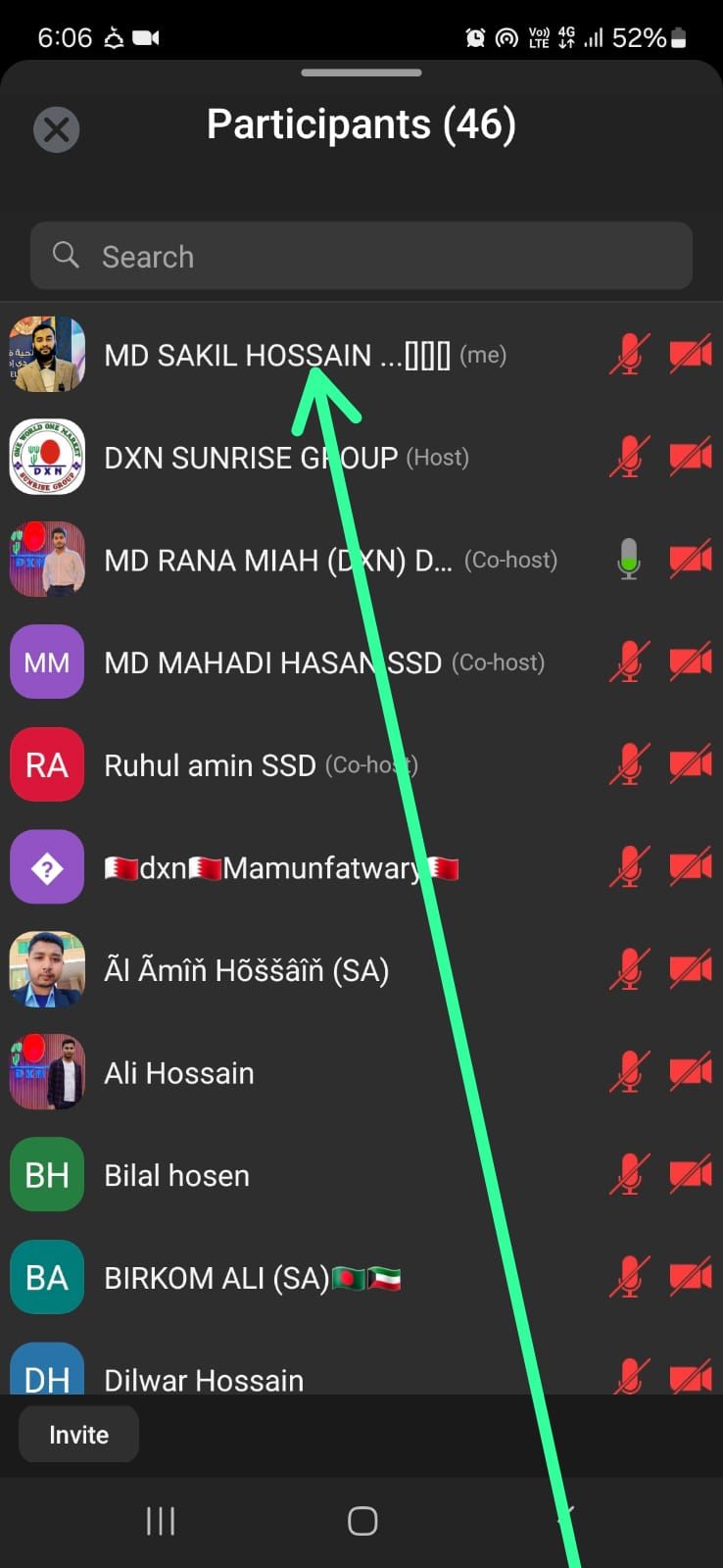
Task: Open the recent apps view
Action: point(161,1521)
